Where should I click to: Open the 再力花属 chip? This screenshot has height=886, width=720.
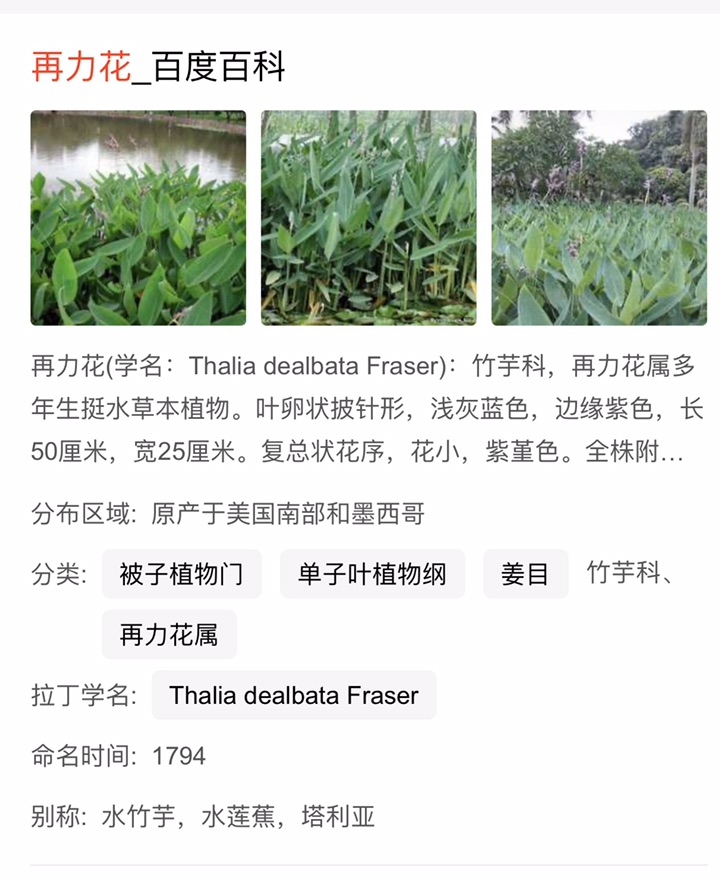(169, 635)
